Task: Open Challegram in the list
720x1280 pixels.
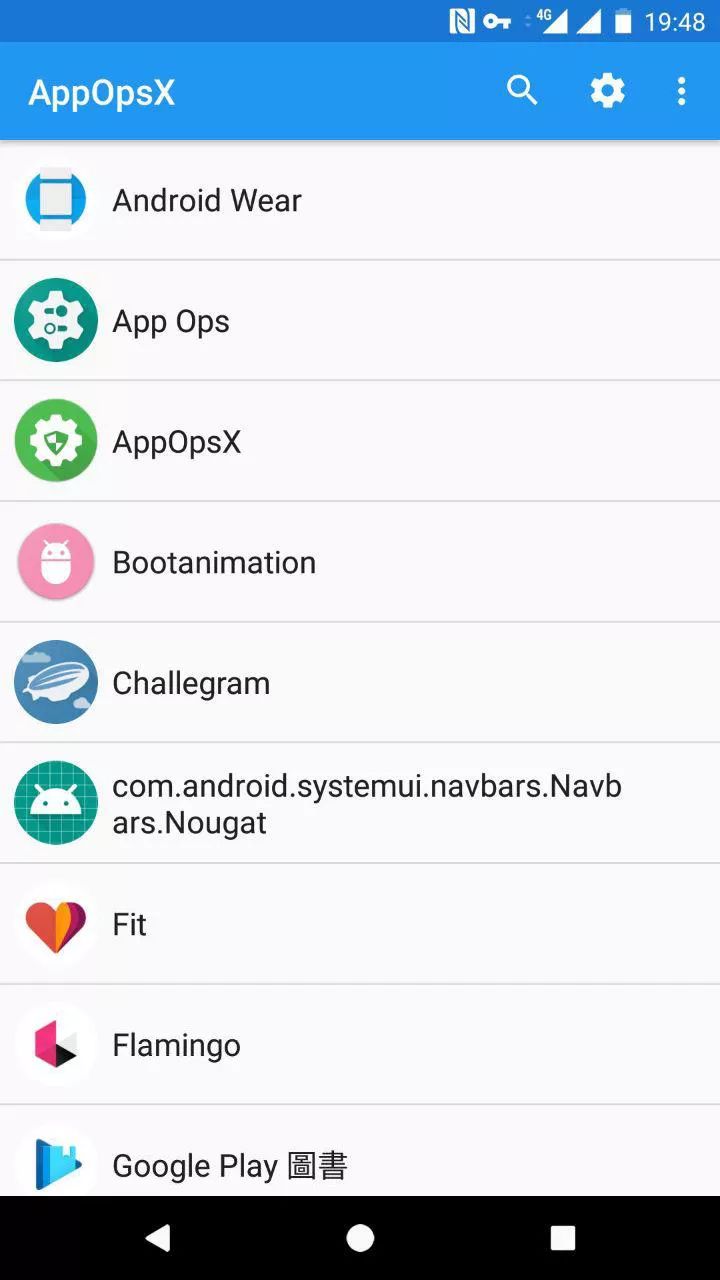Action: pyautogui.click(x=360, y=683)
